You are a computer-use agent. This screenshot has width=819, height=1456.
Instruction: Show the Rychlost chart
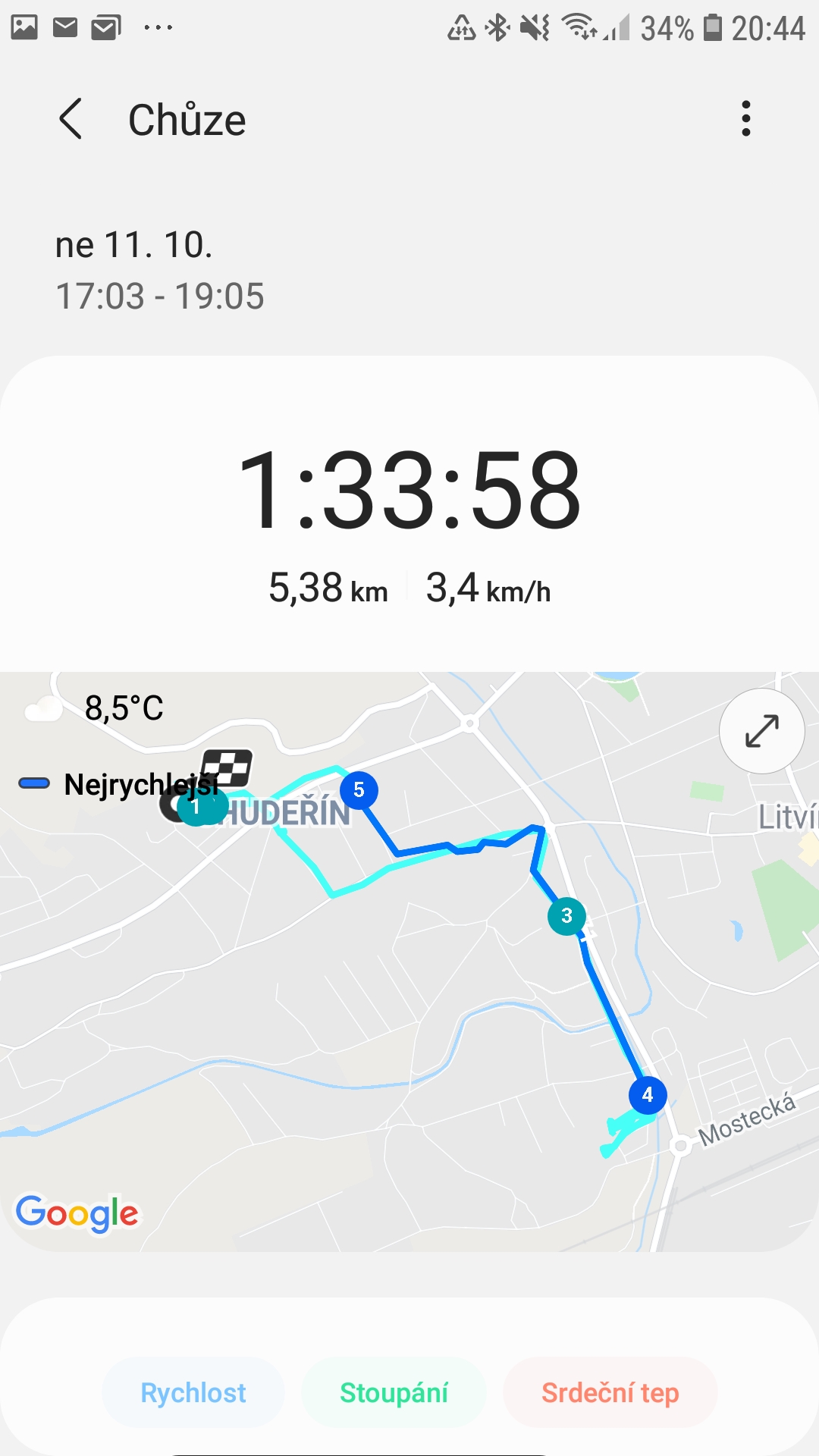[x=193, y=1393]
